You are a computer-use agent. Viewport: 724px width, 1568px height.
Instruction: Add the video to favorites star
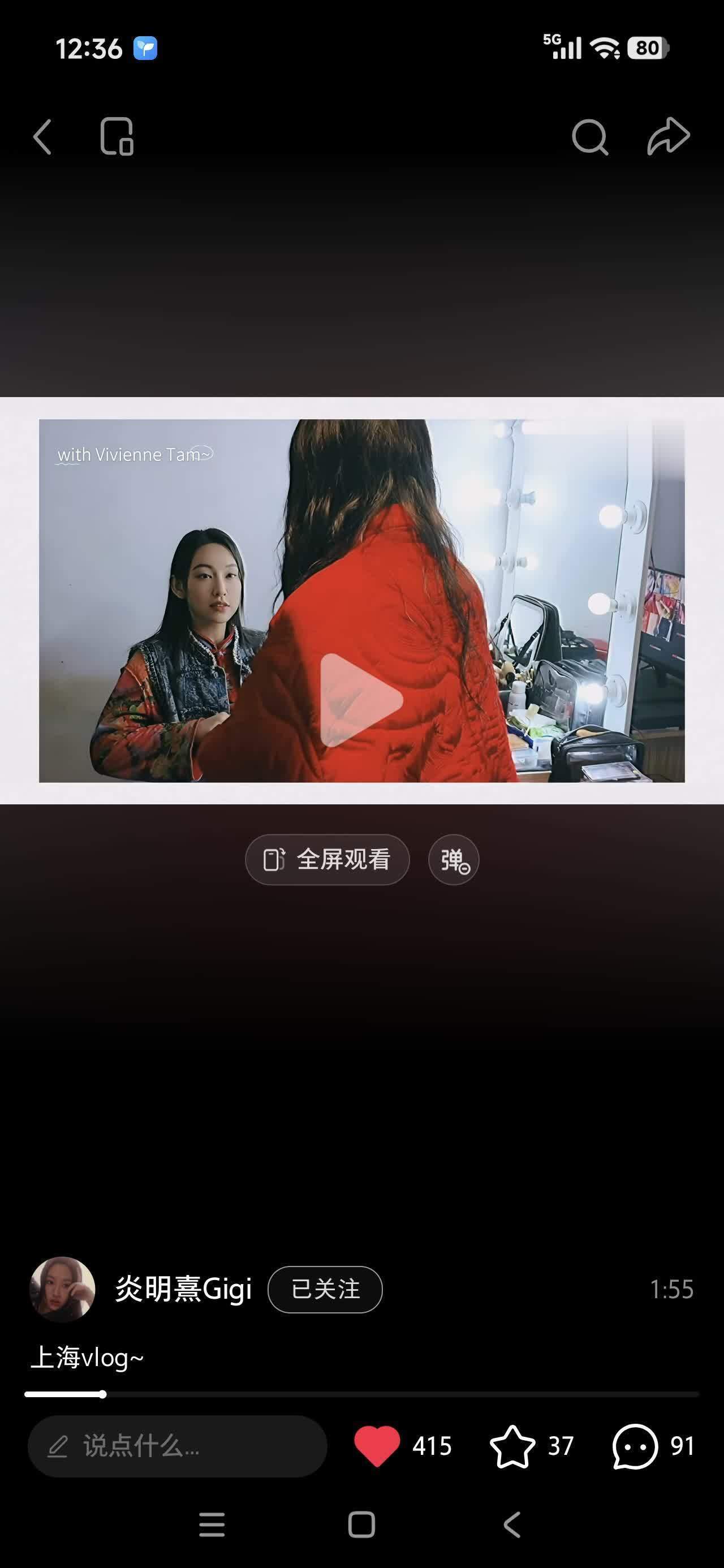tap(512, 1446)
